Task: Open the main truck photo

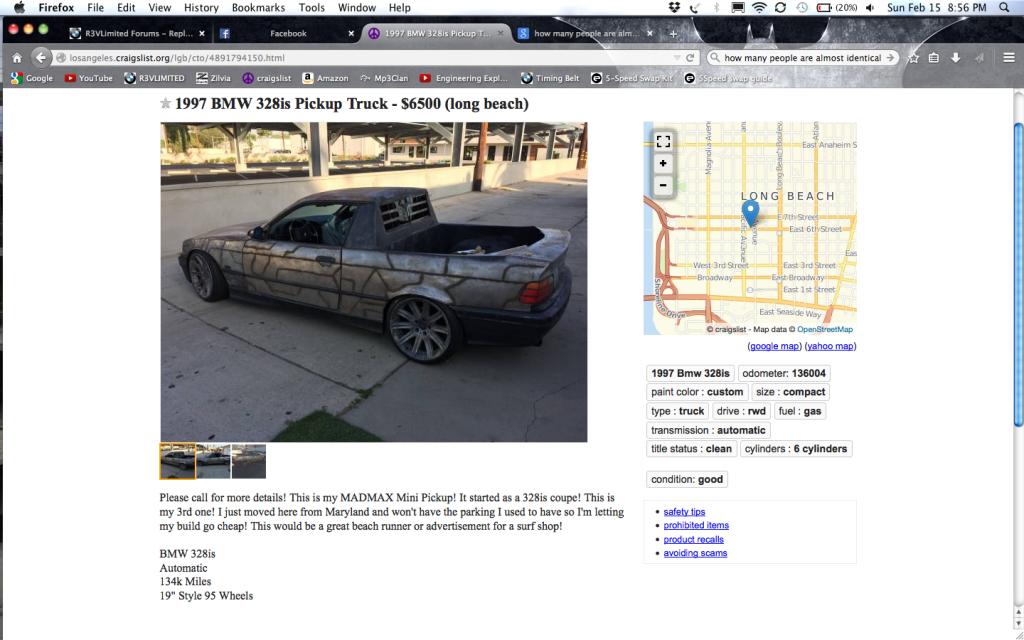Action: (x=373, y=281)
